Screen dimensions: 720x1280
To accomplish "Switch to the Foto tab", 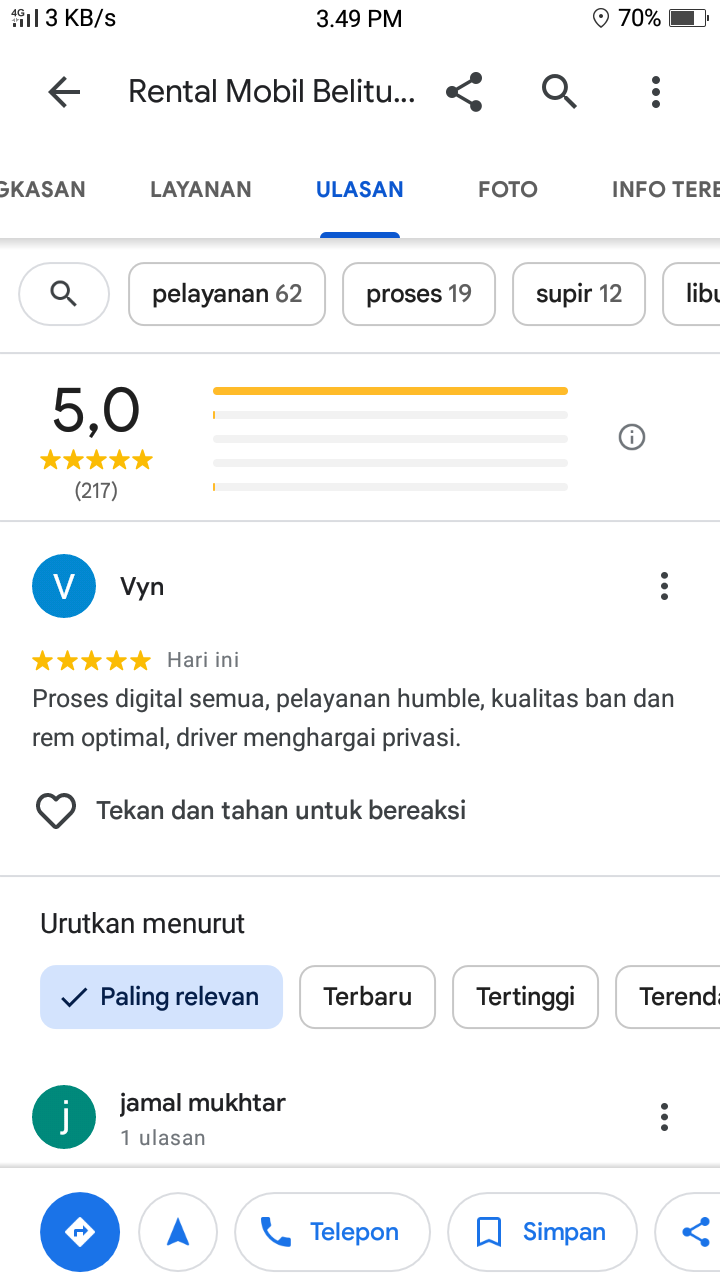I will (x=508, y=189).
